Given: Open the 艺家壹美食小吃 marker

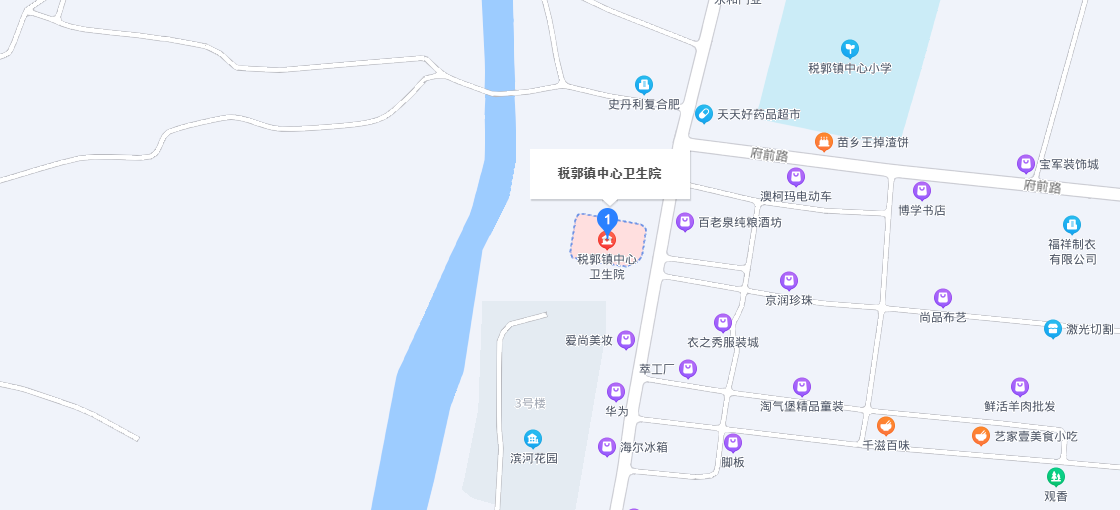Looking at the screenshot, I should 981,436.
